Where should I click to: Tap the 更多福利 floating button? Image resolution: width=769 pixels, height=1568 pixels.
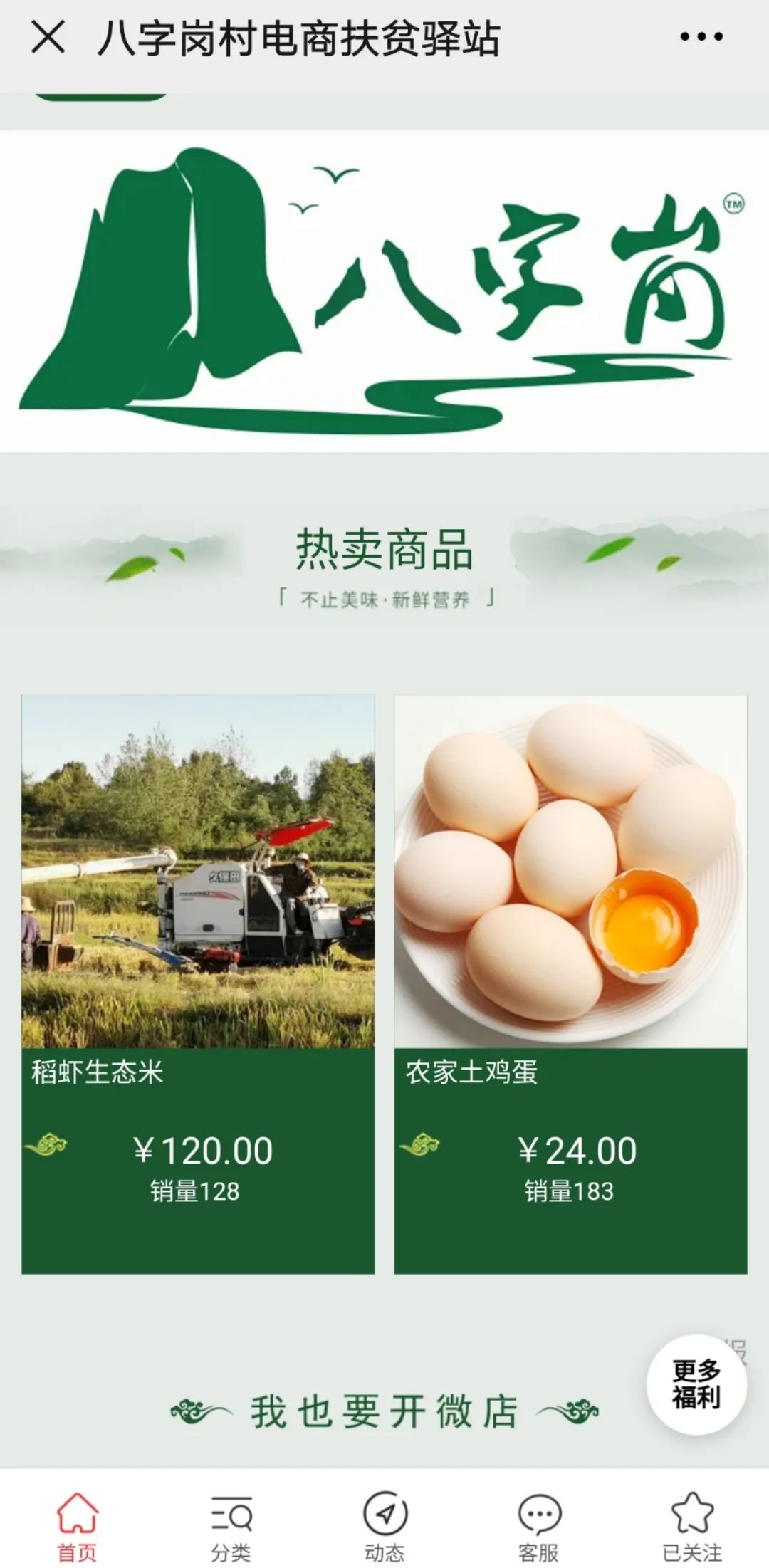(x=696, y=1384)
